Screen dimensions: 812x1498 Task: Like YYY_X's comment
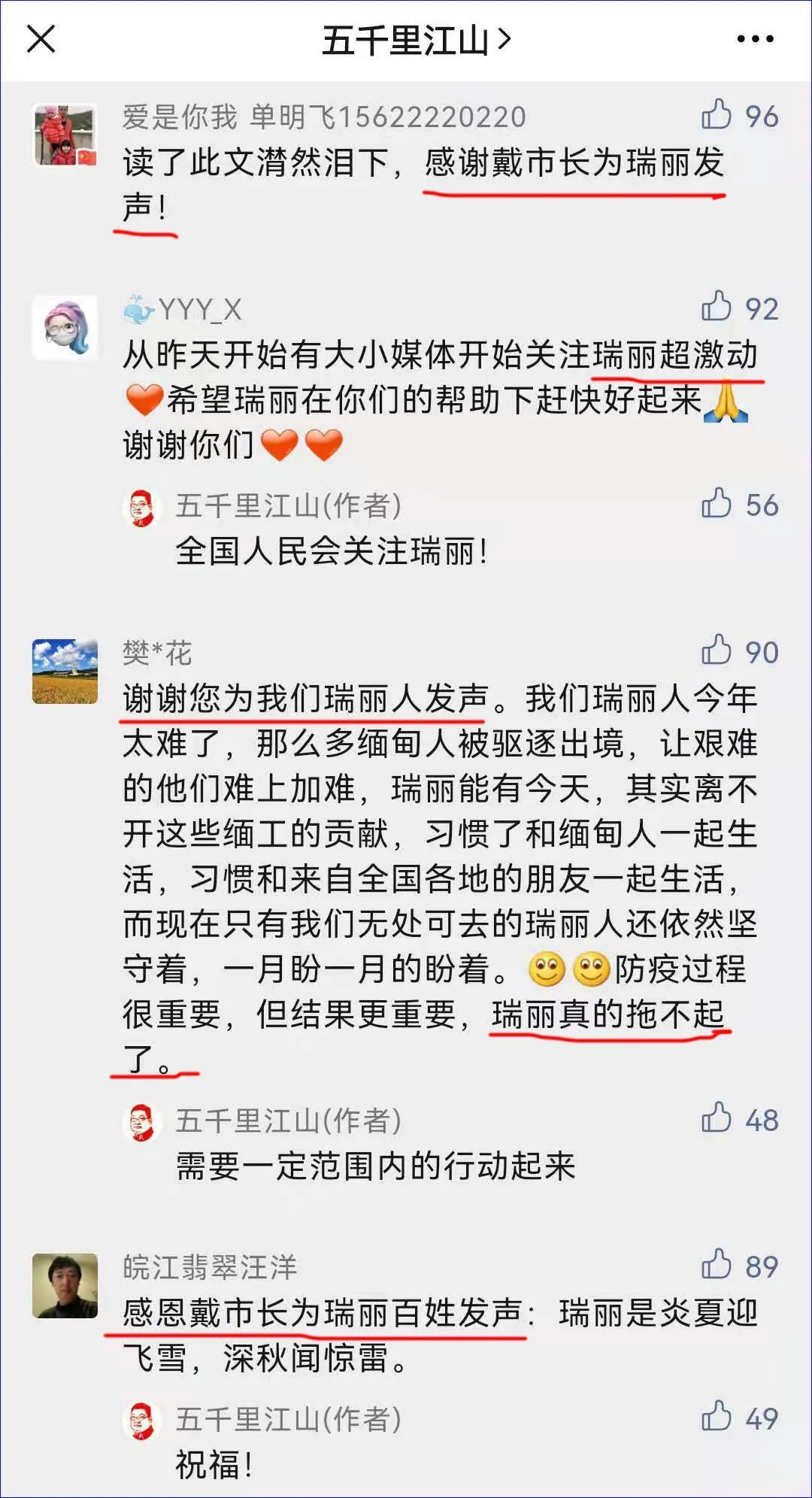click(717, 308)
